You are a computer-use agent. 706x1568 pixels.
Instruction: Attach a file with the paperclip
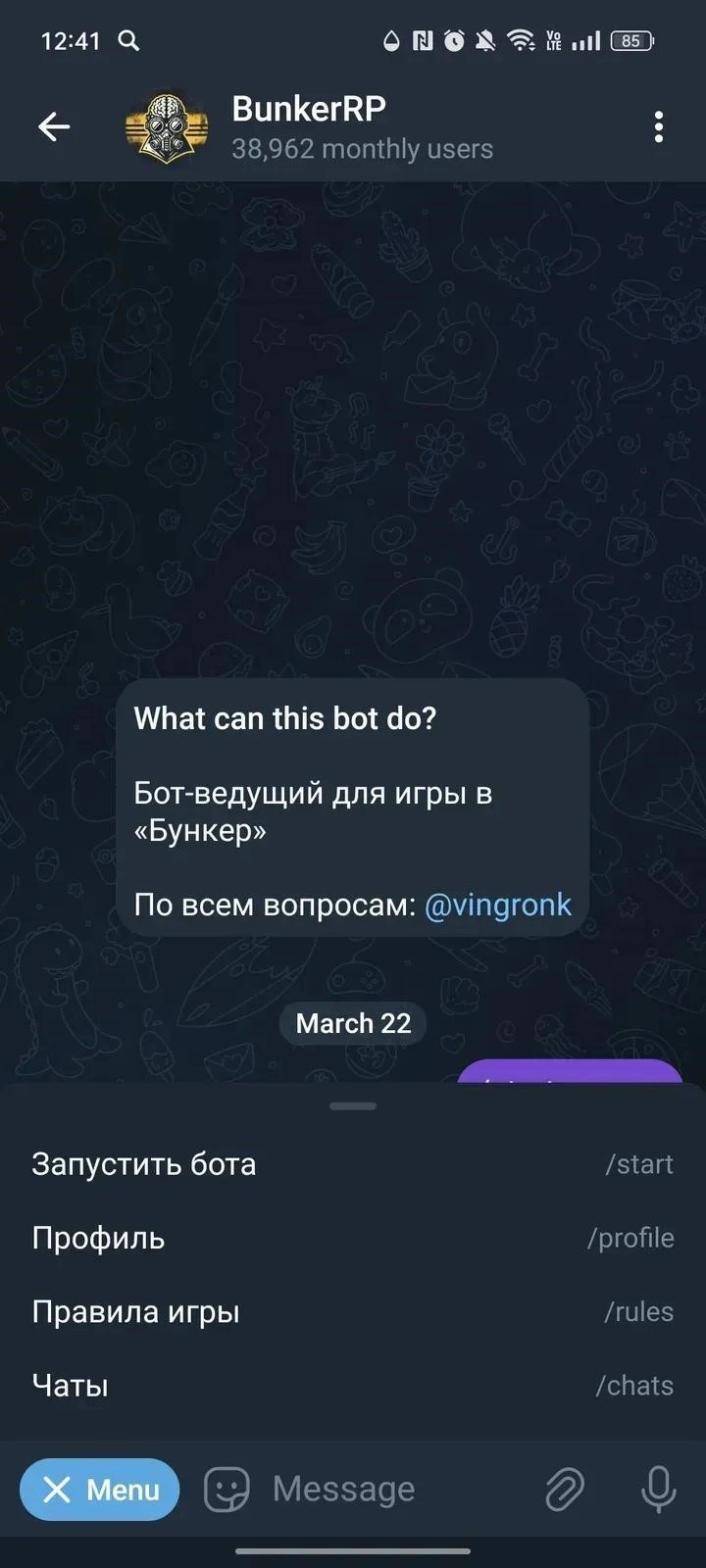565,1490
